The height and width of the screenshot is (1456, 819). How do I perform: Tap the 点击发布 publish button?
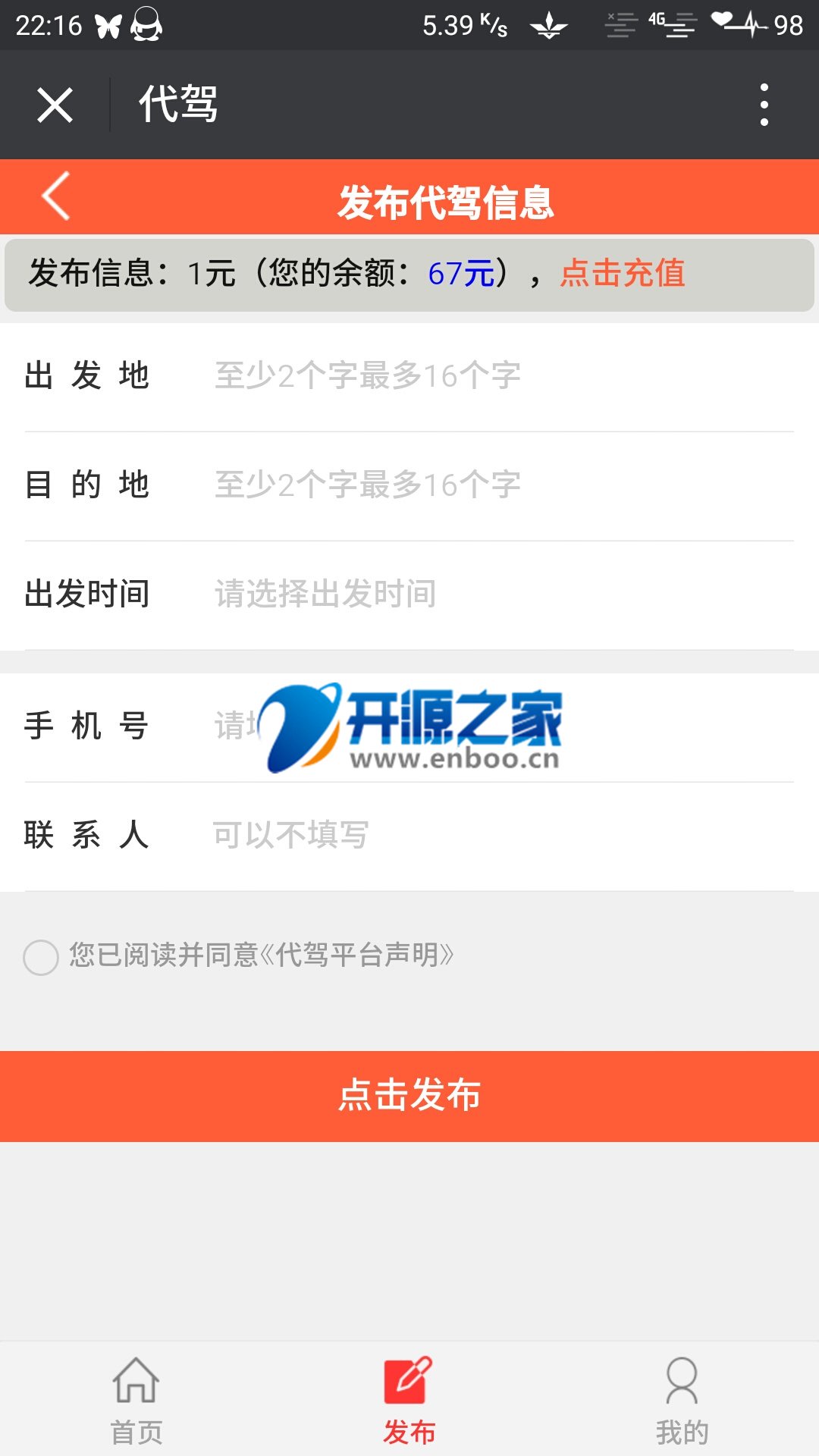pos(409,1096)
